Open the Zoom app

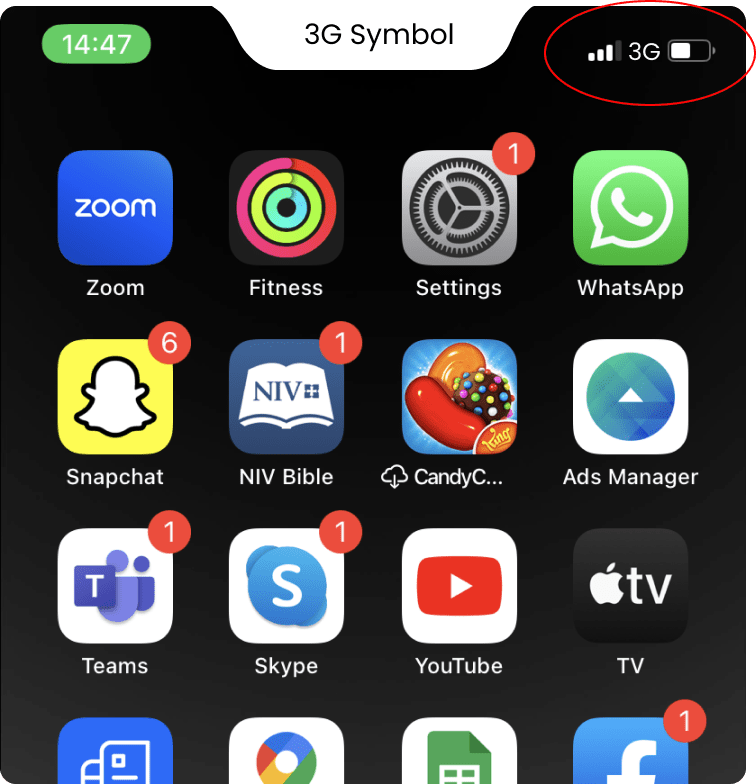tap(115, 208)
